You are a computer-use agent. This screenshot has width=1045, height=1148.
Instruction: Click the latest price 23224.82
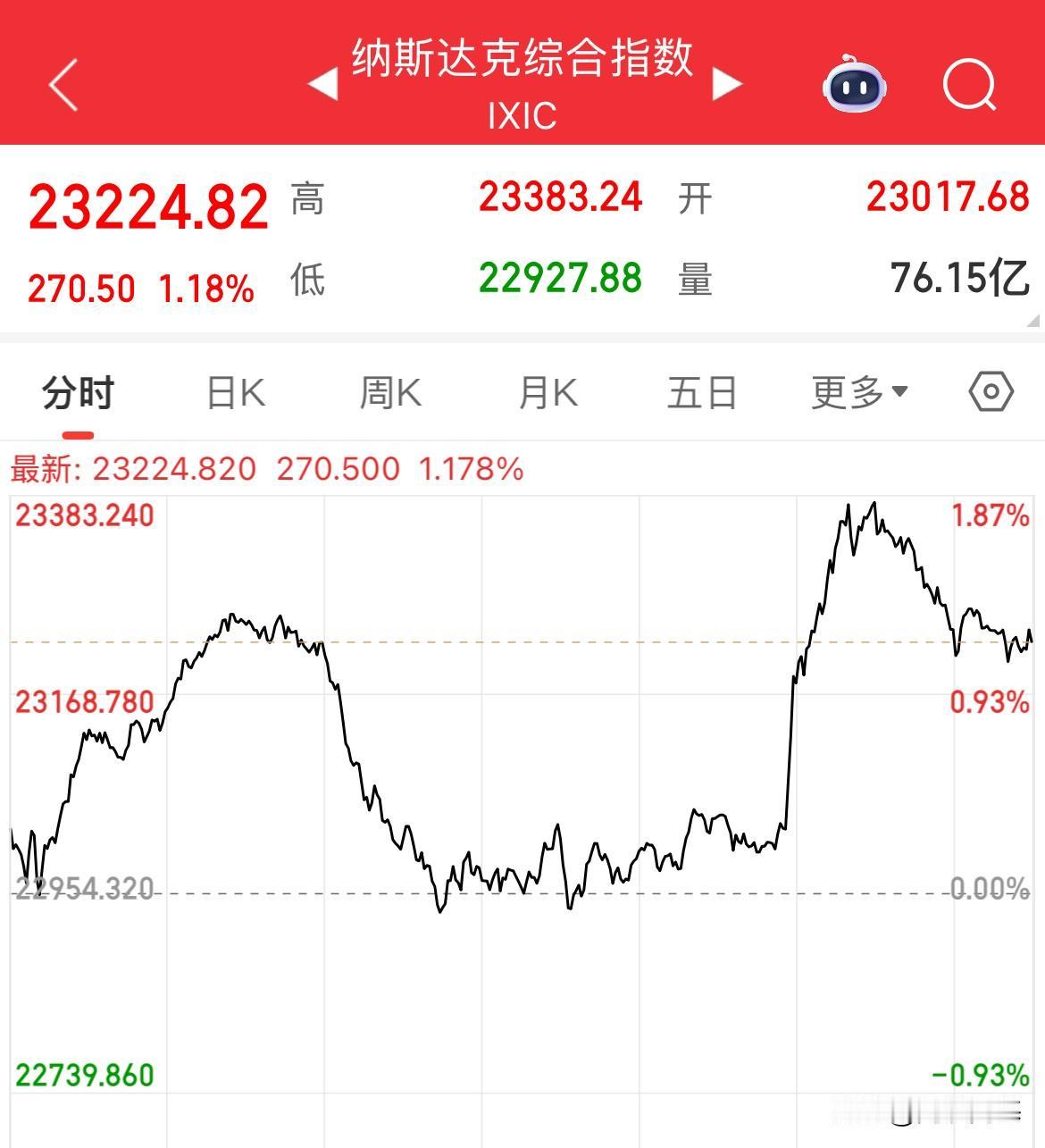(147, 204)
